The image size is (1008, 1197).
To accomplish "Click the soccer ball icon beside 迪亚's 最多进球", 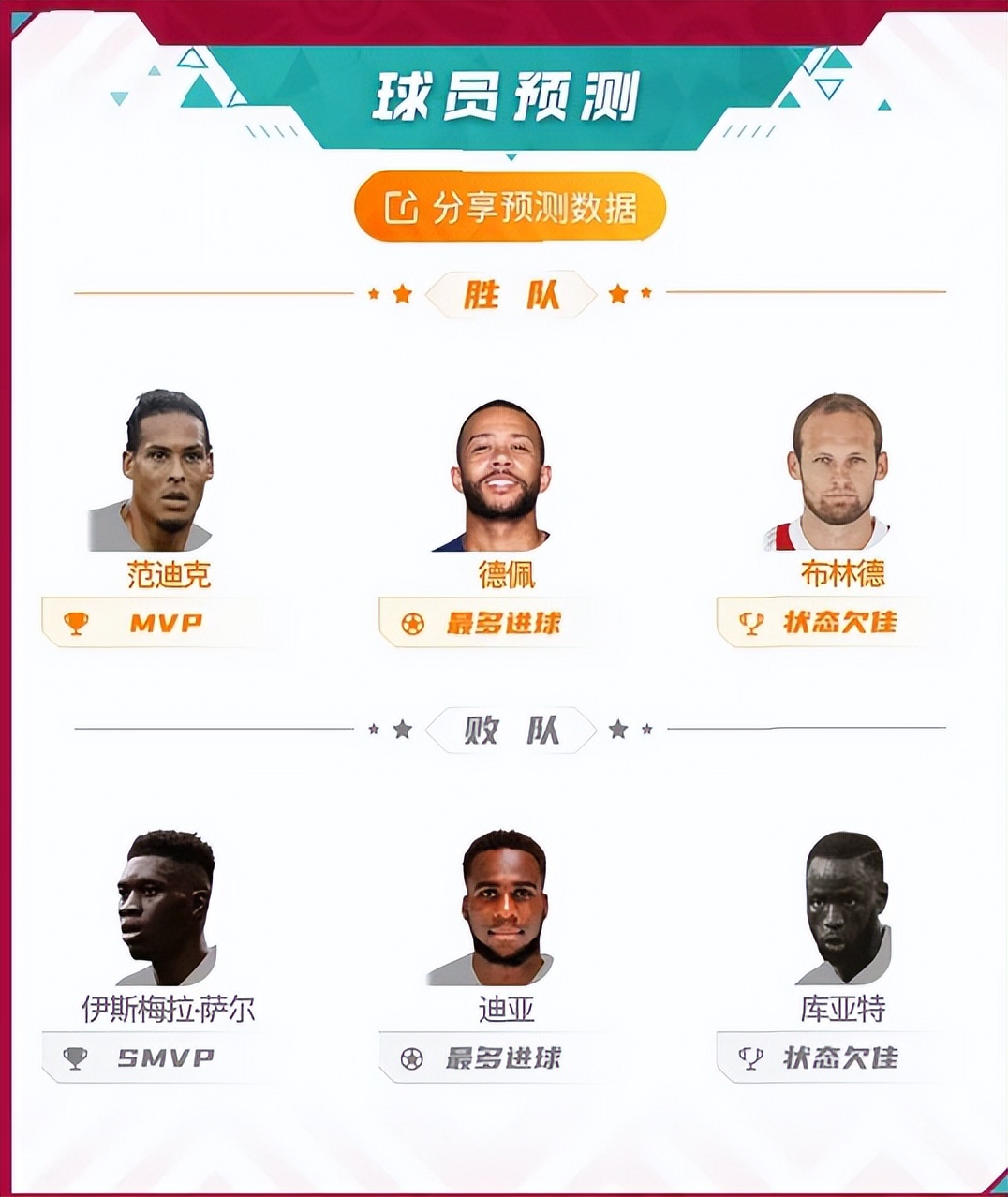I will click(410, 1057).
